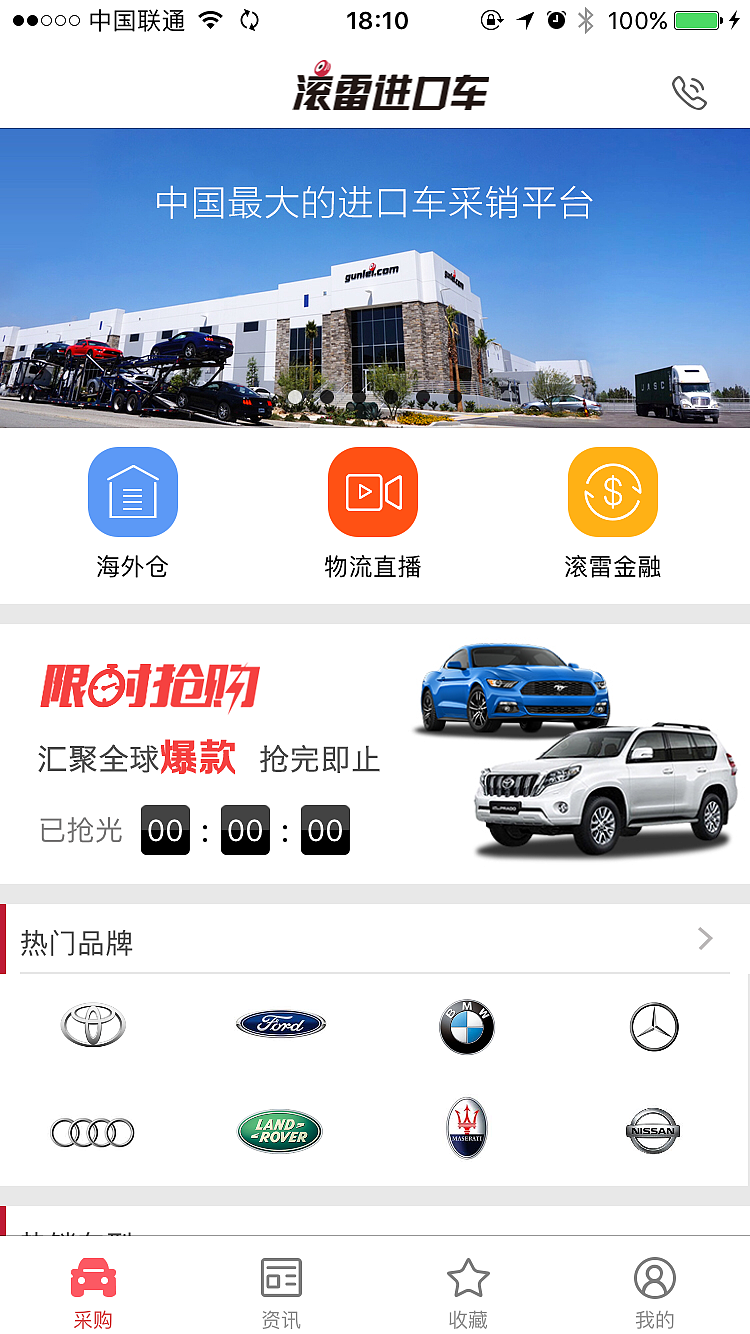750x1334 pixels.
Task: Switch to the 资讯 news tab
Action: point(280,1290)
